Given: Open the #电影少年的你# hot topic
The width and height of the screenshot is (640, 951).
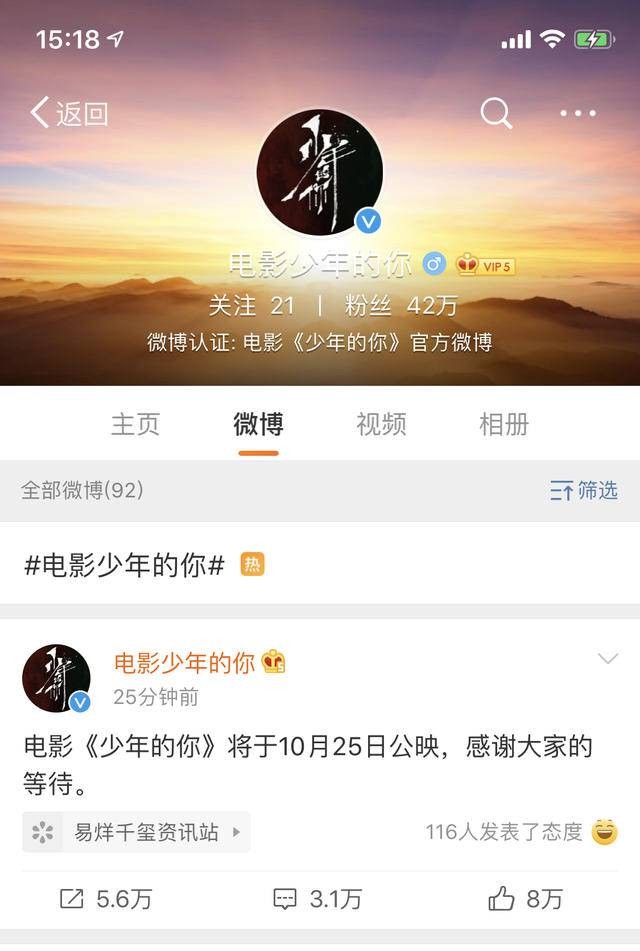Looking at the screenshot, I should (124, 565).
